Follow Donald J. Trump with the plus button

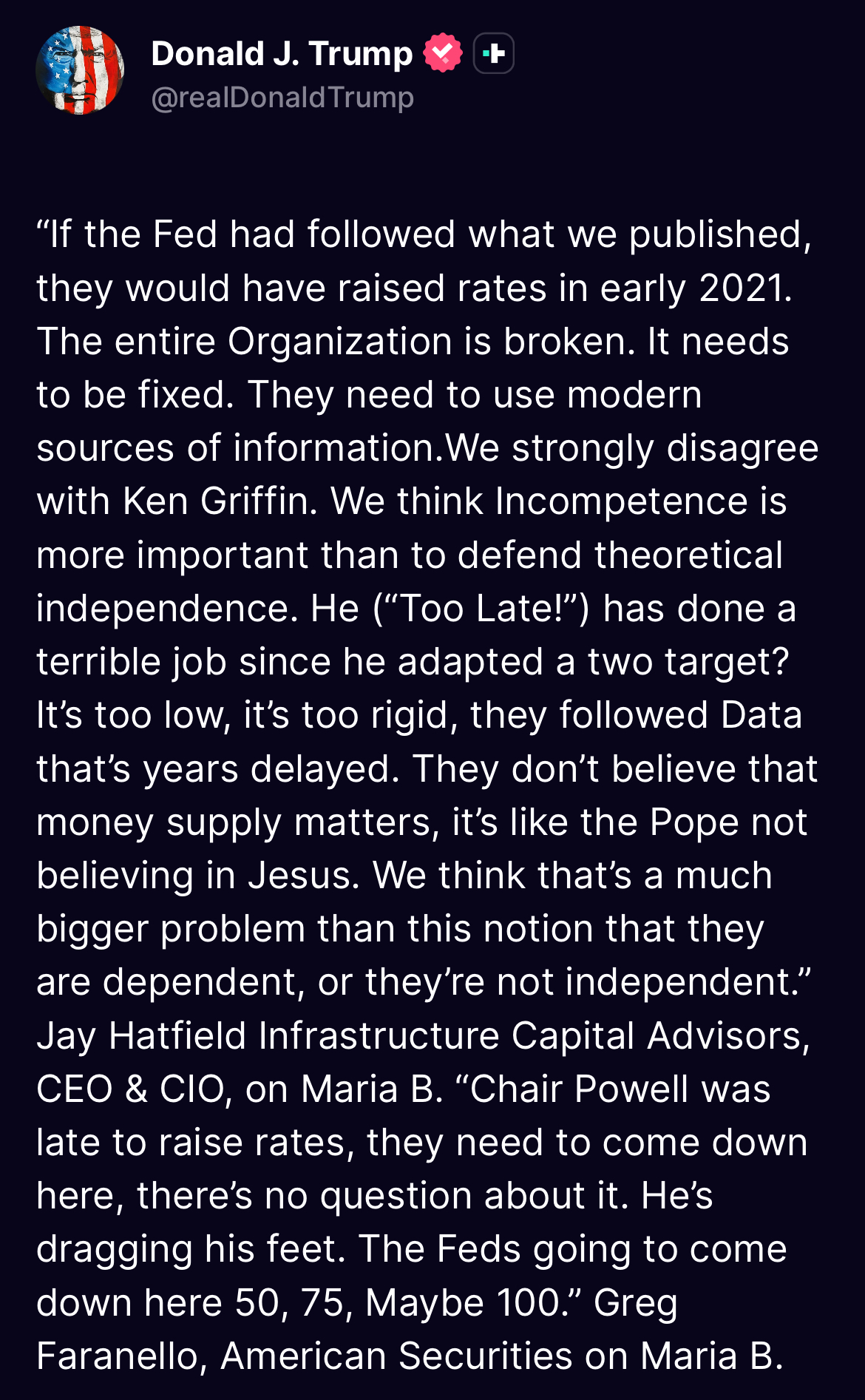click(x=493, y=53)
